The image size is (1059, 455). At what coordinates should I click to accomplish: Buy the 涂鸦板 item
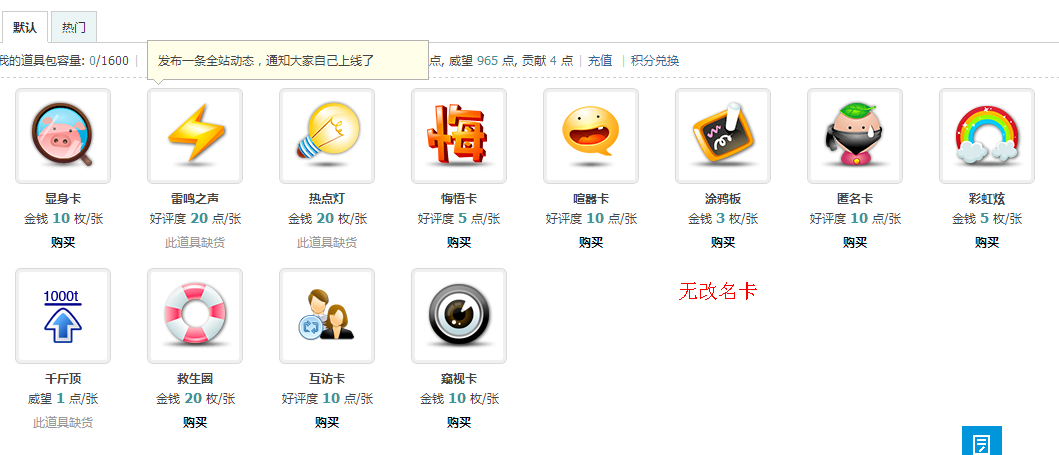(723, 242)
